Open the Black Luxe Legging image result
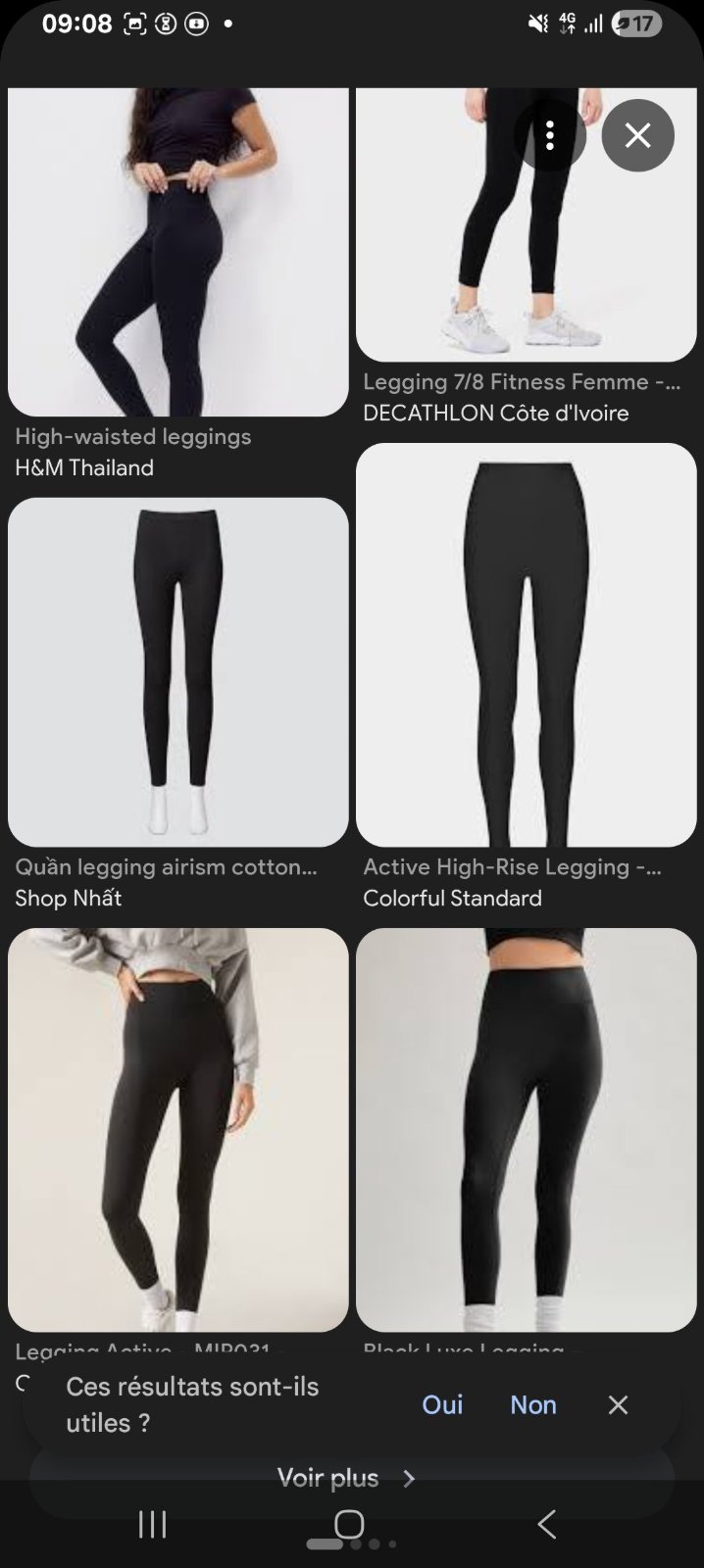The width and height of the screenshot is (704, 1568). (x=527, y=1130)
